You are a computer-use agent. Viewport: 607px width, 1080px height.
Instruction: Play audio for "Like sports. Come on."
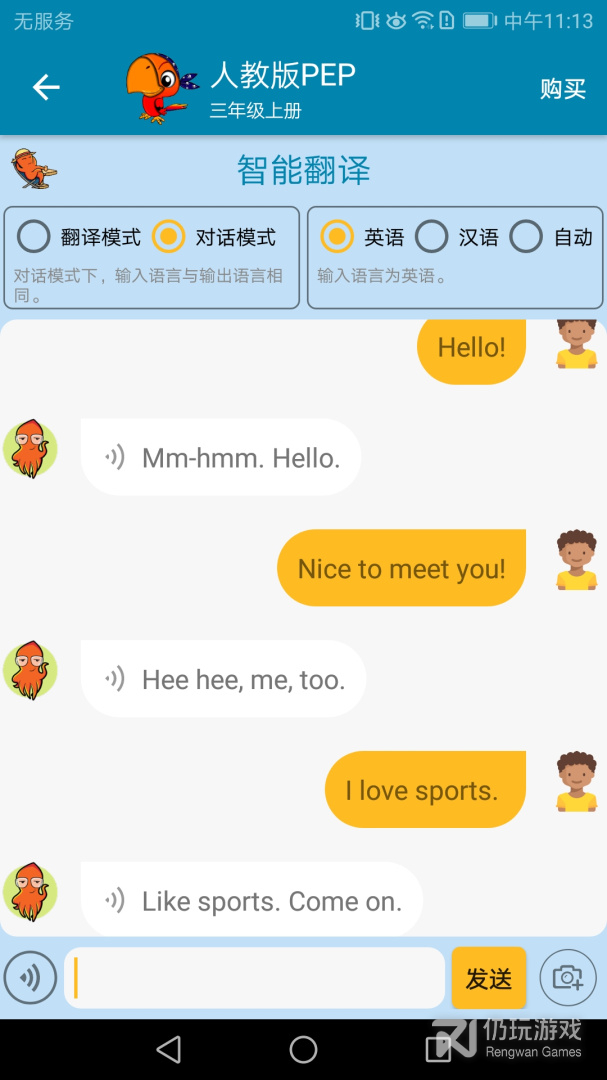pyautogui.click(x=115, y=901)
